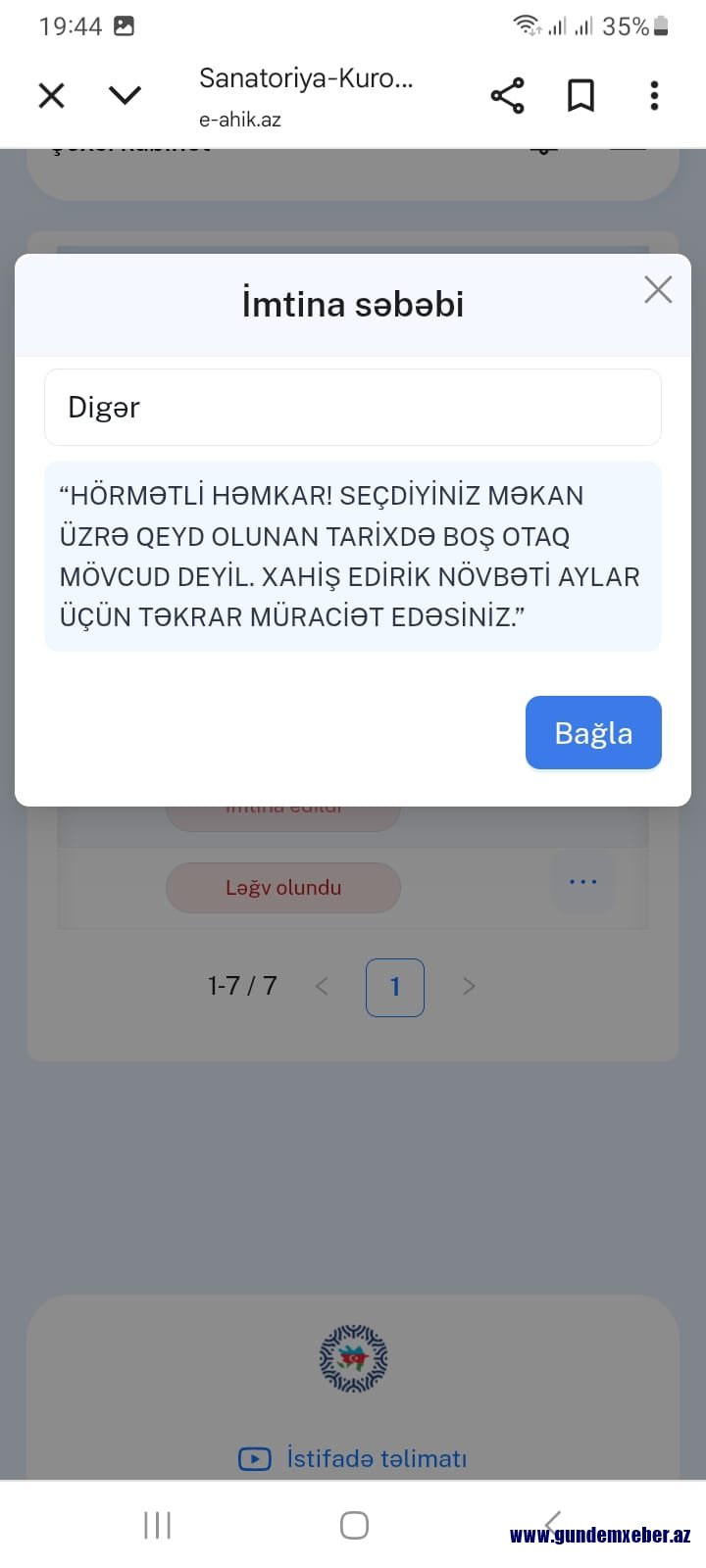Go to system home screen
The image size is (706, 1568).
tap(354, 1525)
